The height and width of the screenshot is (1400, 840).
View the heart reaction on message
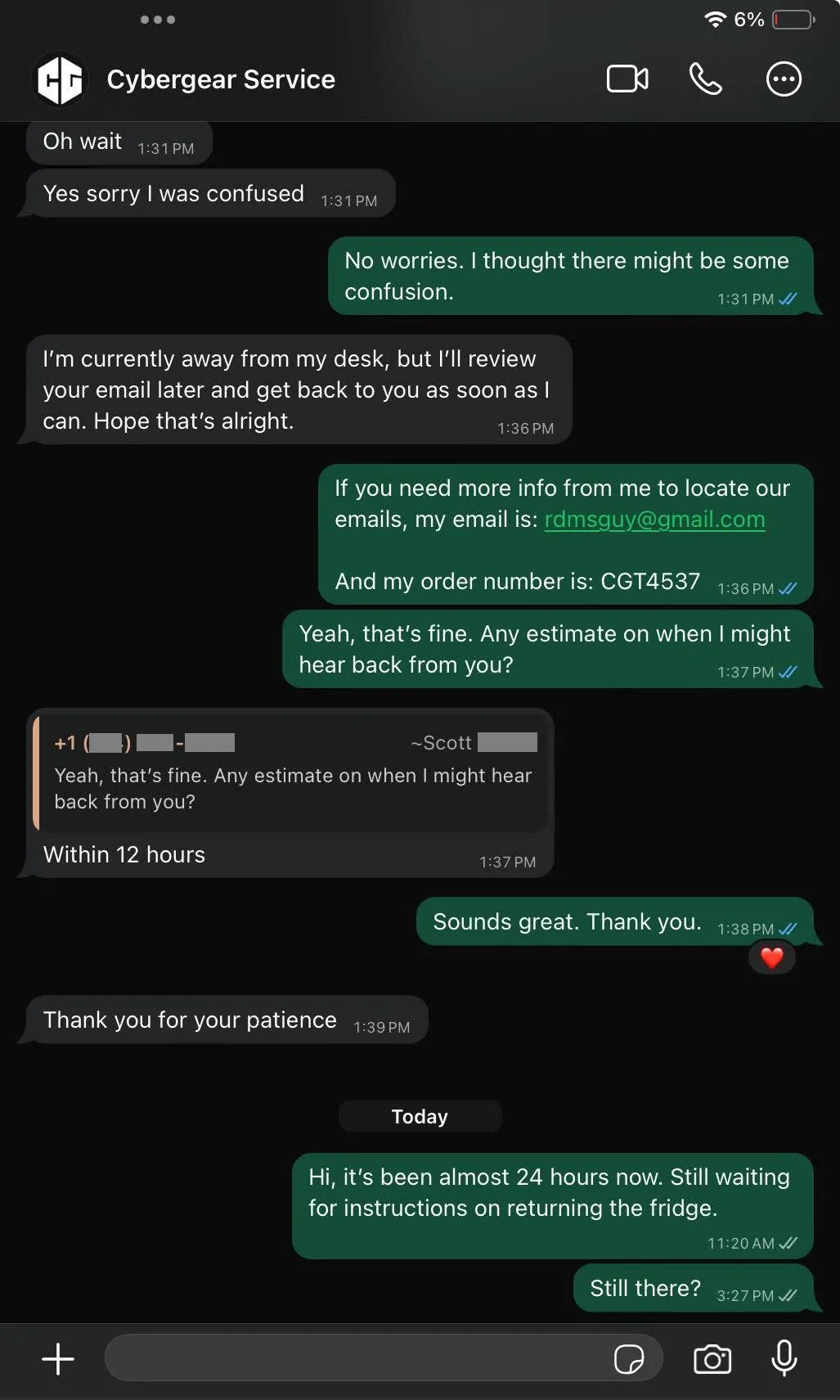coord(772,957)
